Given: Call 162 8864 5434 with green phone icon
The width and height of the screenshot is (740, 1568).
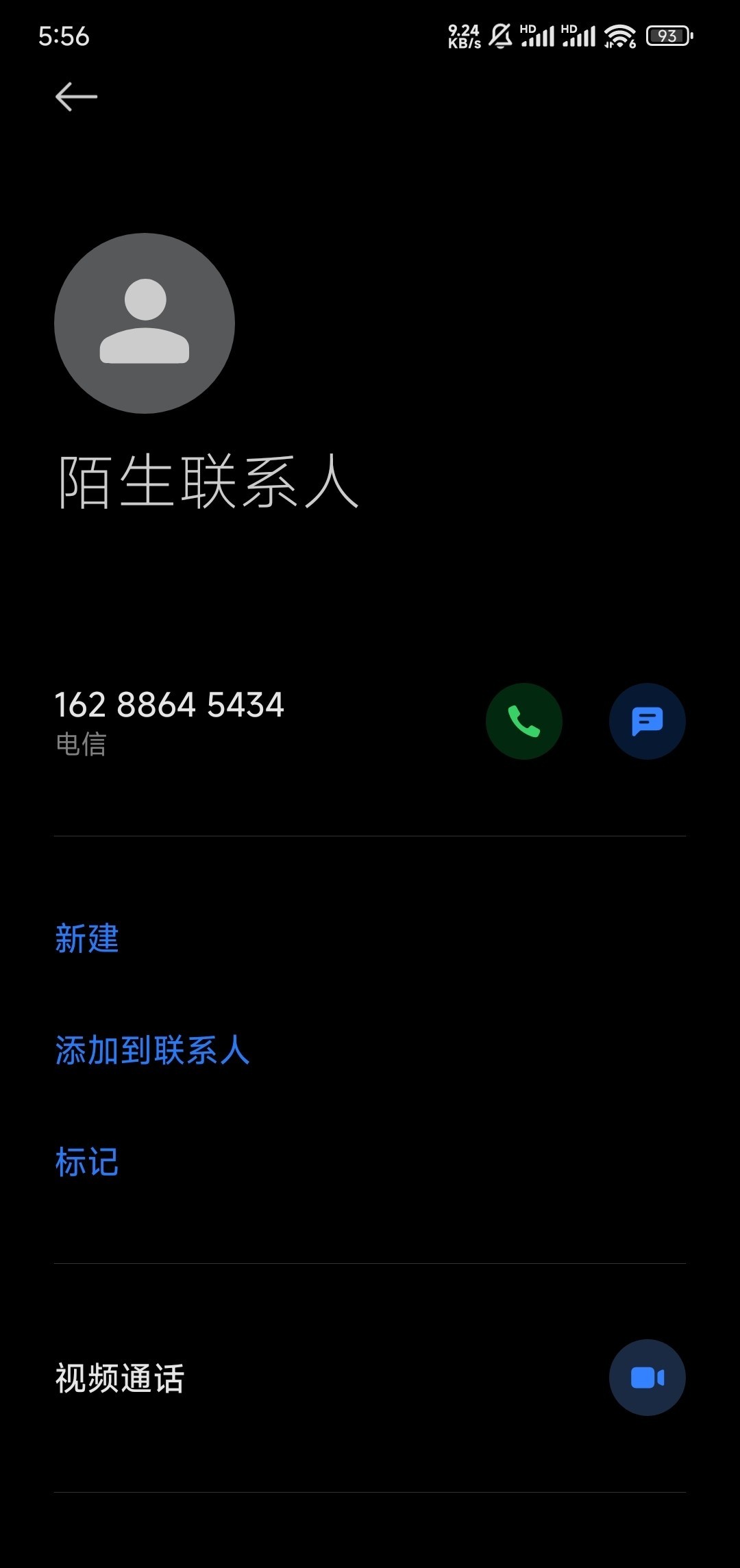Looking at the screenshot, I should (524, 721).
